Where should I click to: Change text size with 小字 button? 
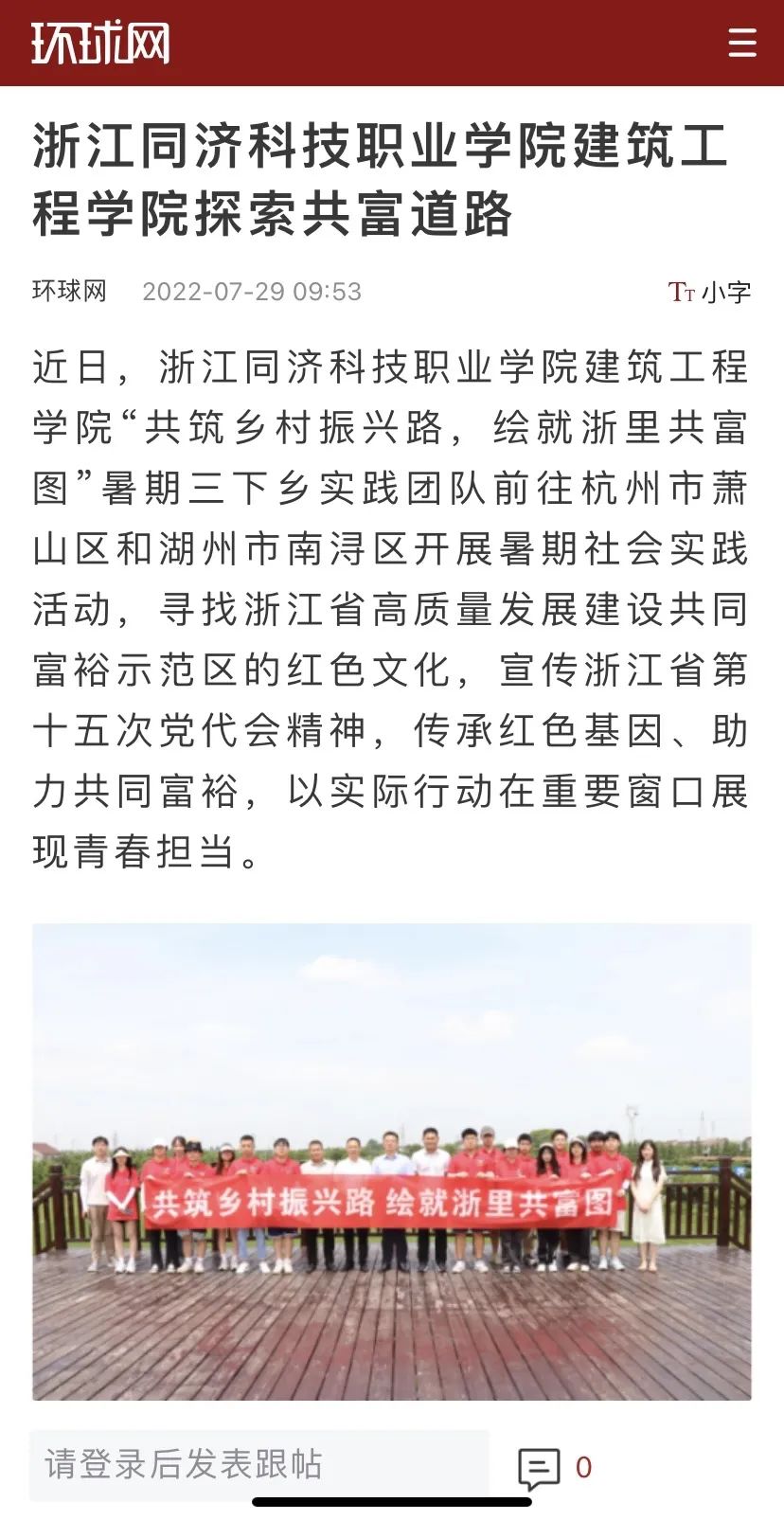tap(709, 292)
